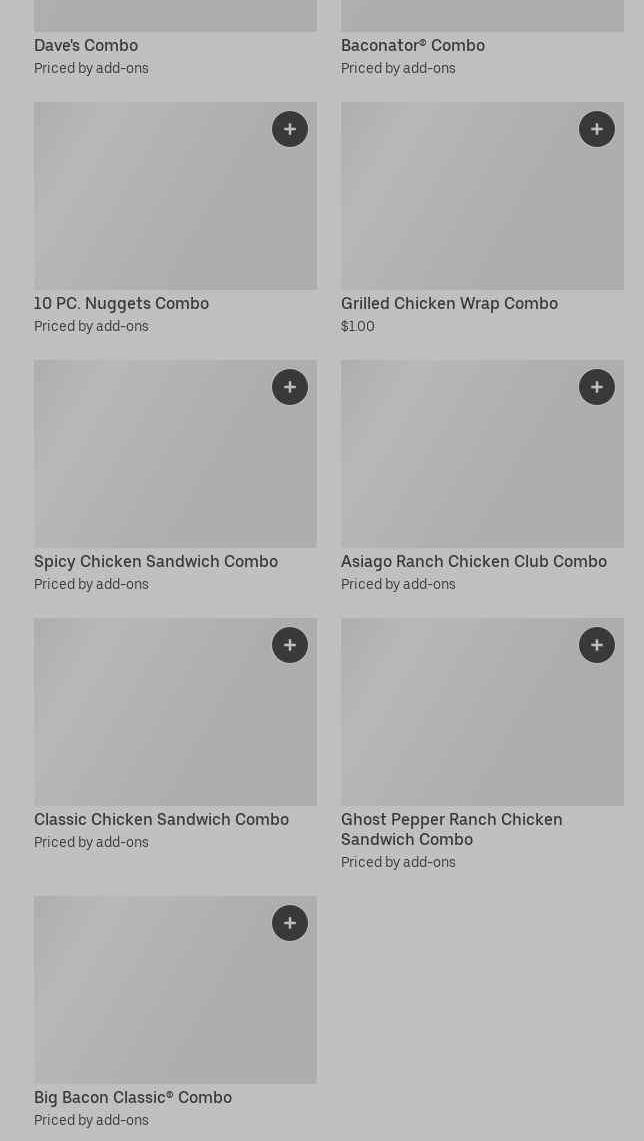This screenshot has width=644, height=1141.
Task: Add Big Bacon Classic Combo to cart
Action: (x=290, y=923)
